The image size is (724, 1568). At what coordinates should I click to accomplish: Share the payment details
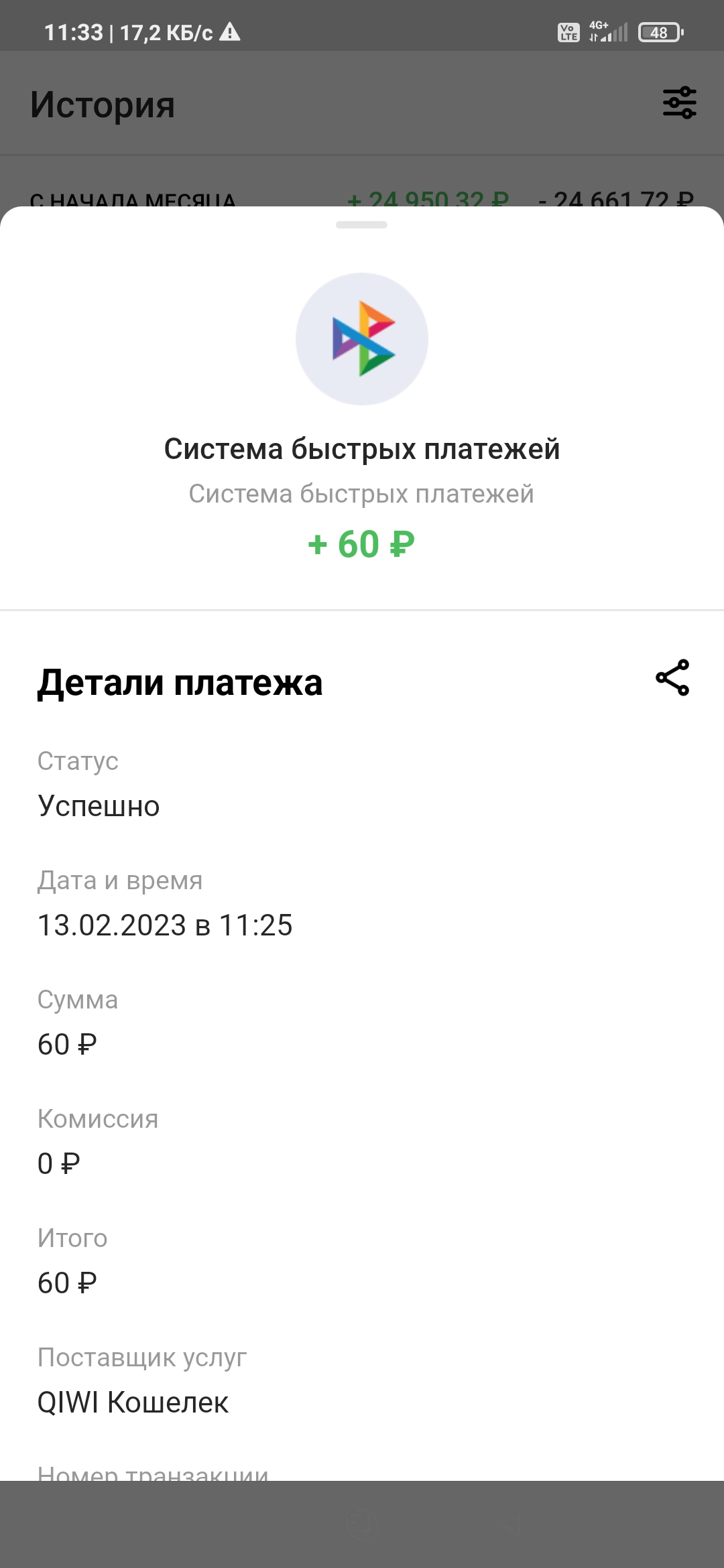672,677
